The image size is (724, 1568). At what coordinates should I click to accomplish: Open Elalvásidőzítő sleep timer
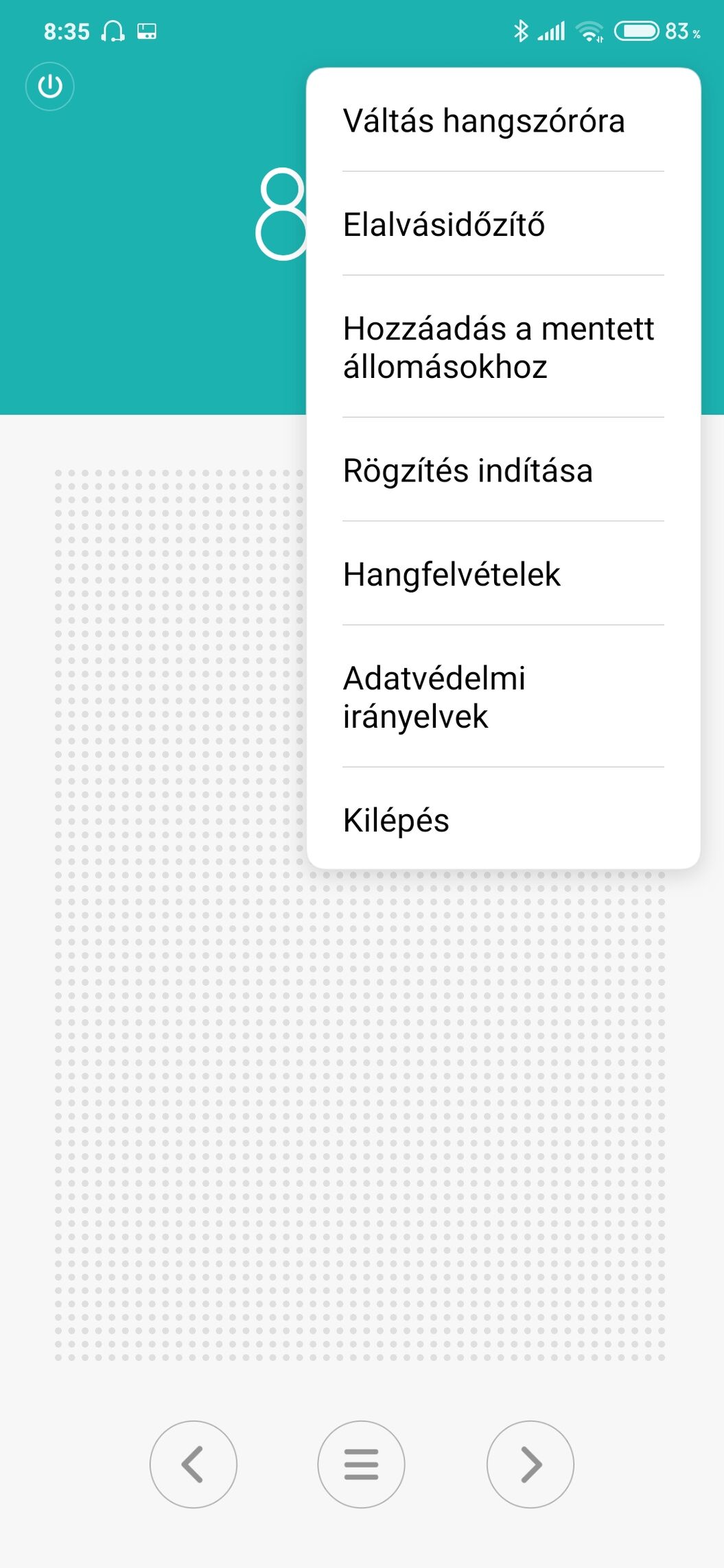click(503, 224)
